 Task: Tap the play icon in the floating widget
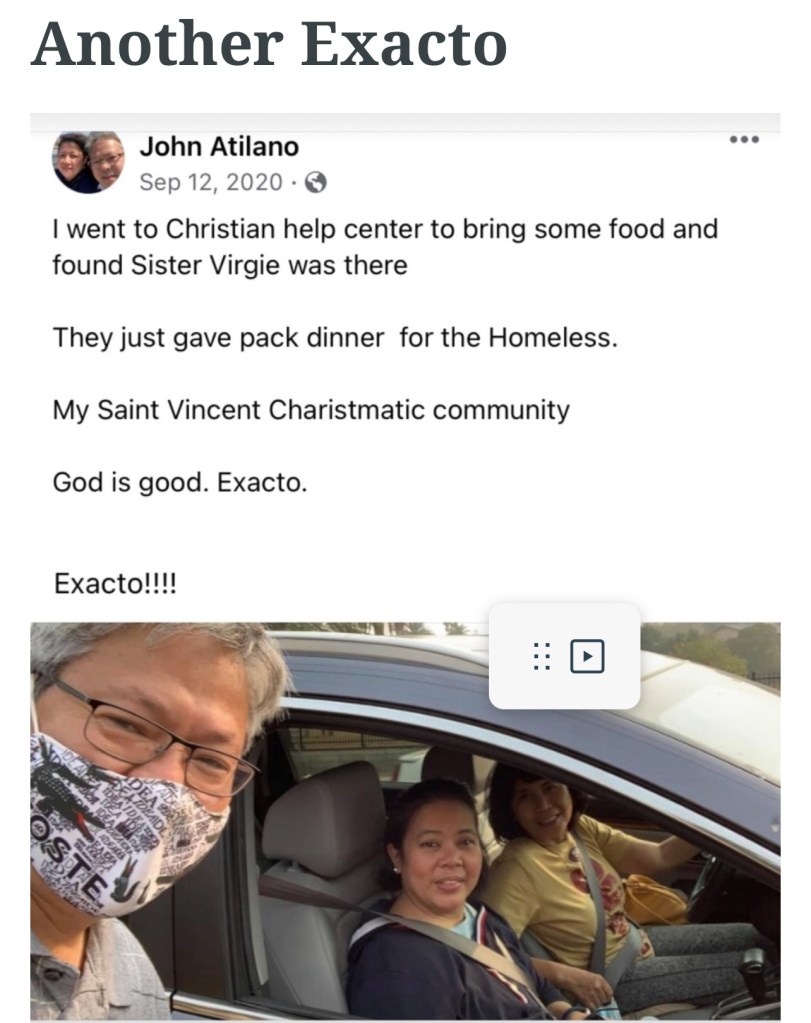[587, 656]
